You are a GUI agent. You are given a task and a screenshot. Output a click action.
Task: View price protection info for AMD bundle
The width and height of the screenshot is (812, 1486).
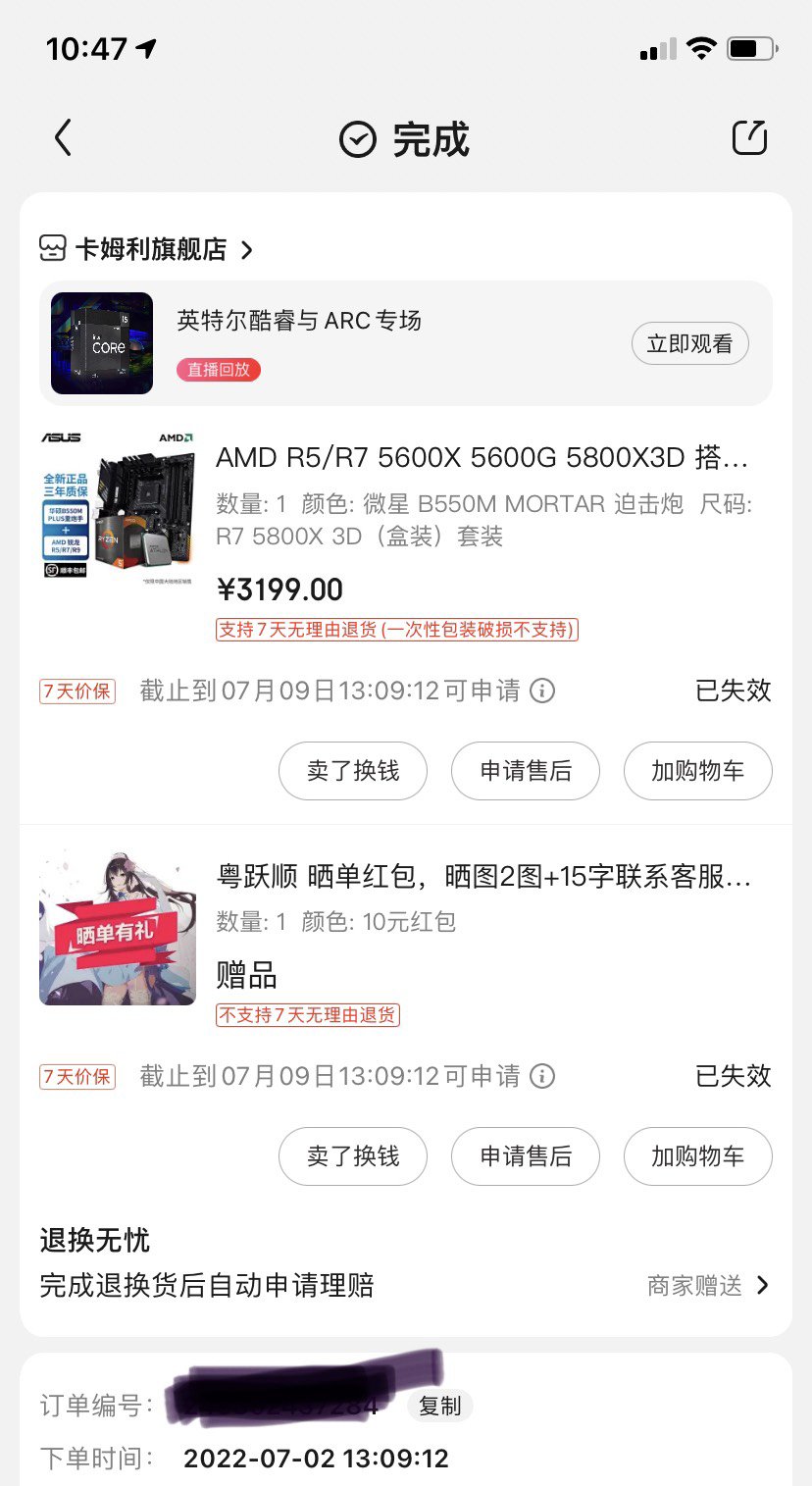click(x=542, y=691)
